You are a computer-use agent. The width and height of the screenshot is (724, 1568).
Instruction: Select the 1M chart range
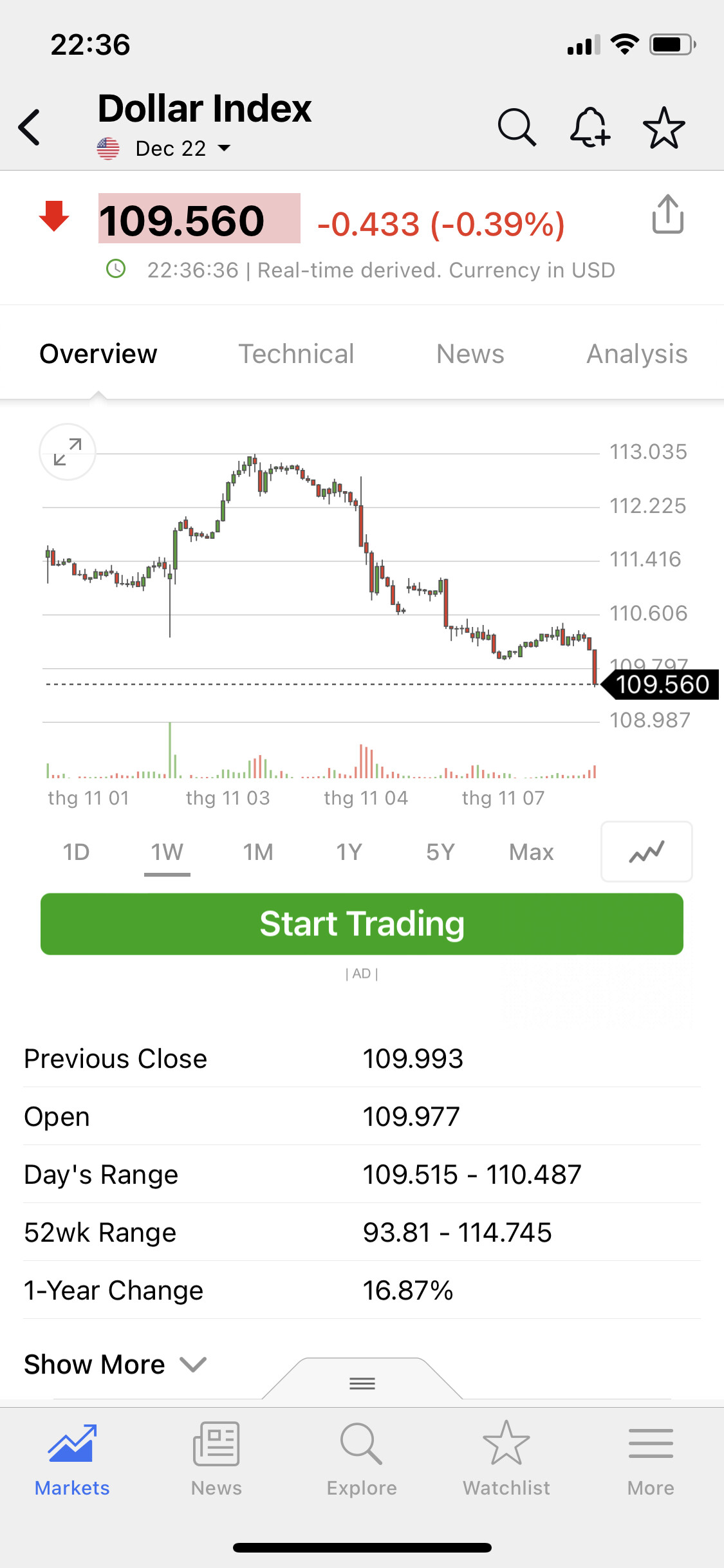point(258,852)
